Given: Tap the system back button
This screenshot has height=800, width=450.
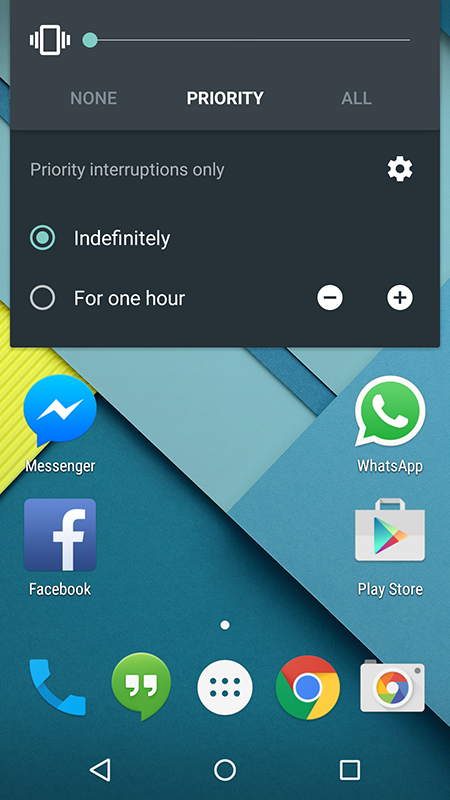Looking at the screenshot, I should coord(100,769).
